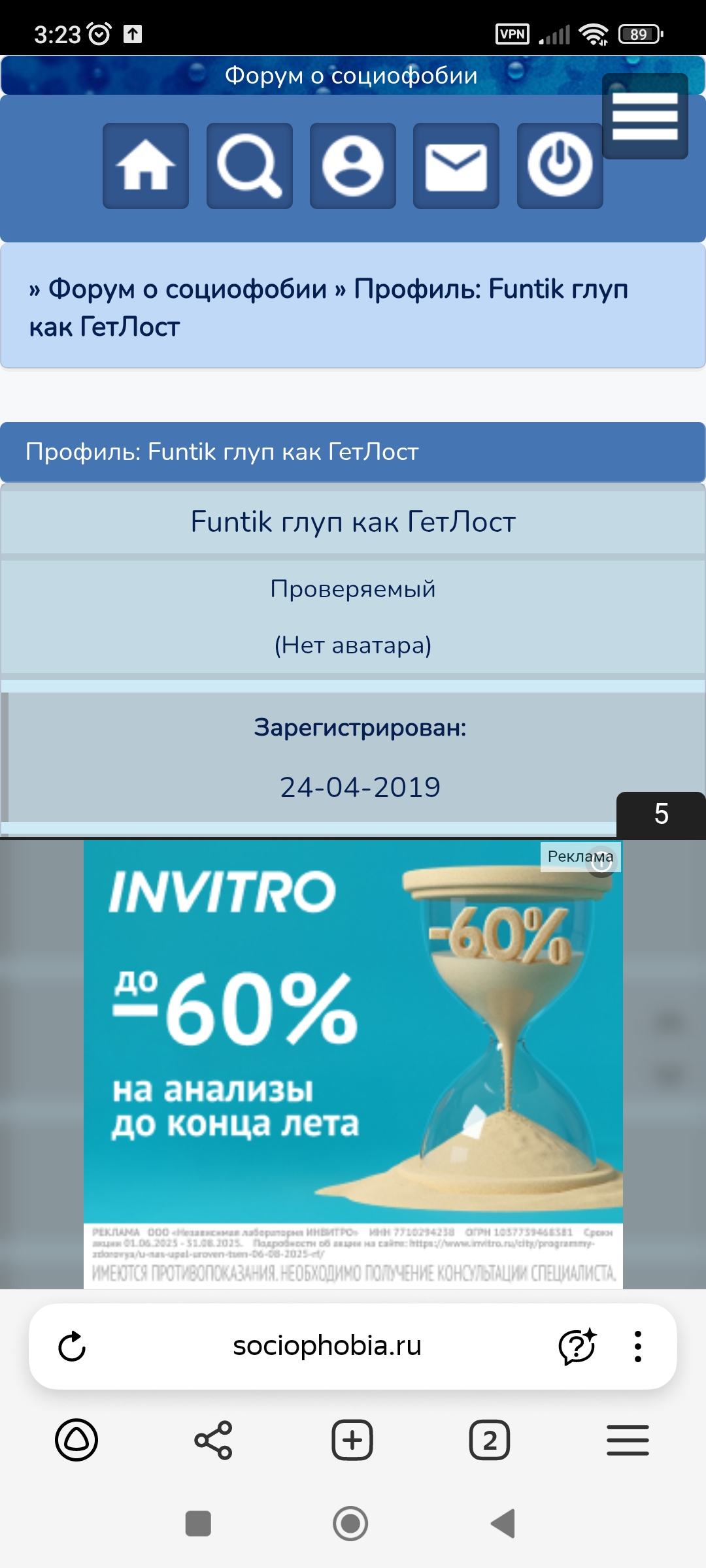Tap the power logout icon
This screenshot has width=706, height=1568.
[x=560, y=166]
